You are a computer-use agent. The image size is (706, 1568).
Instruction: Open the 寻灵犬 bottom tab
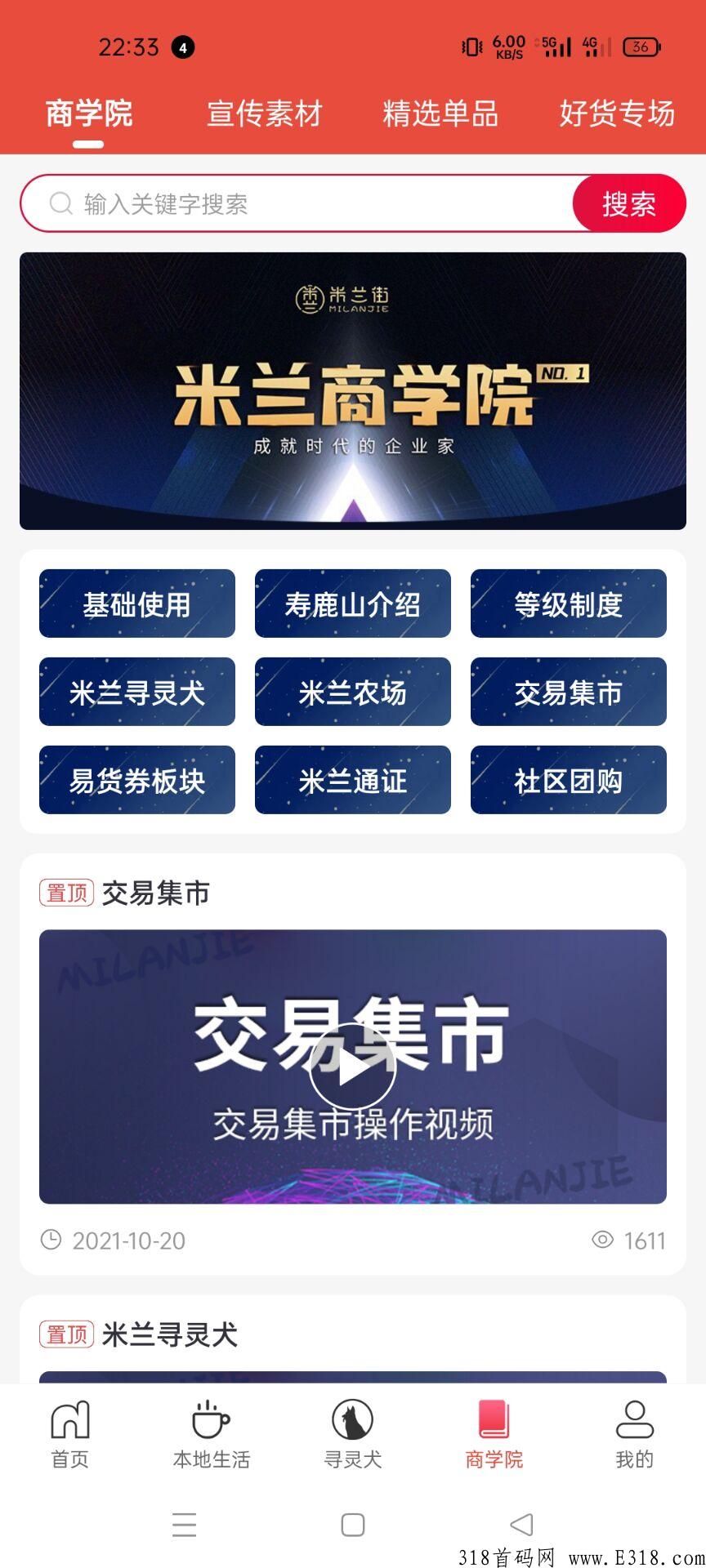(353, 1435)
